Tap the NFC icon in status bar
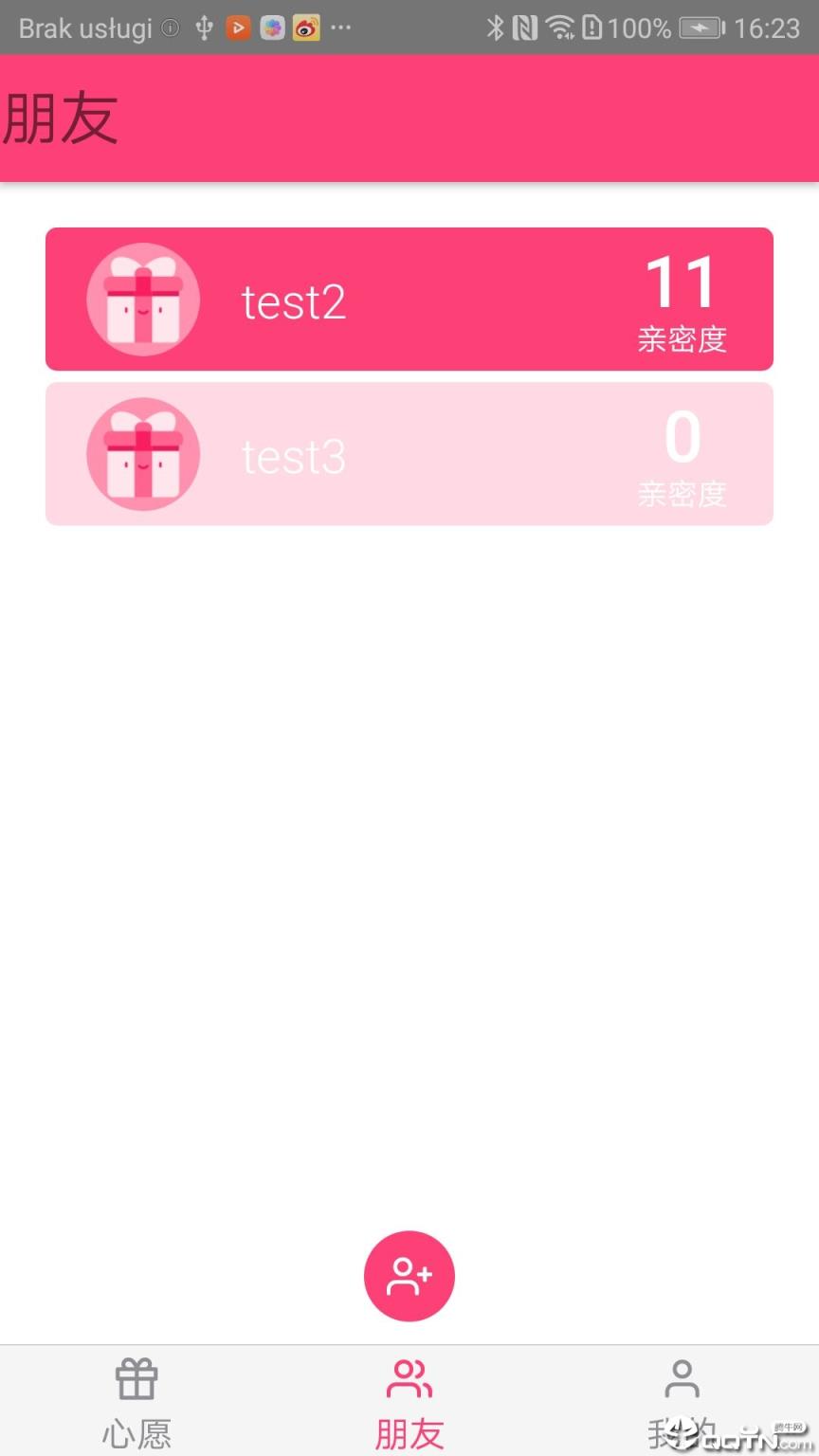The width and height of the screenshot is (819, 1456). (x=524, y=27)
